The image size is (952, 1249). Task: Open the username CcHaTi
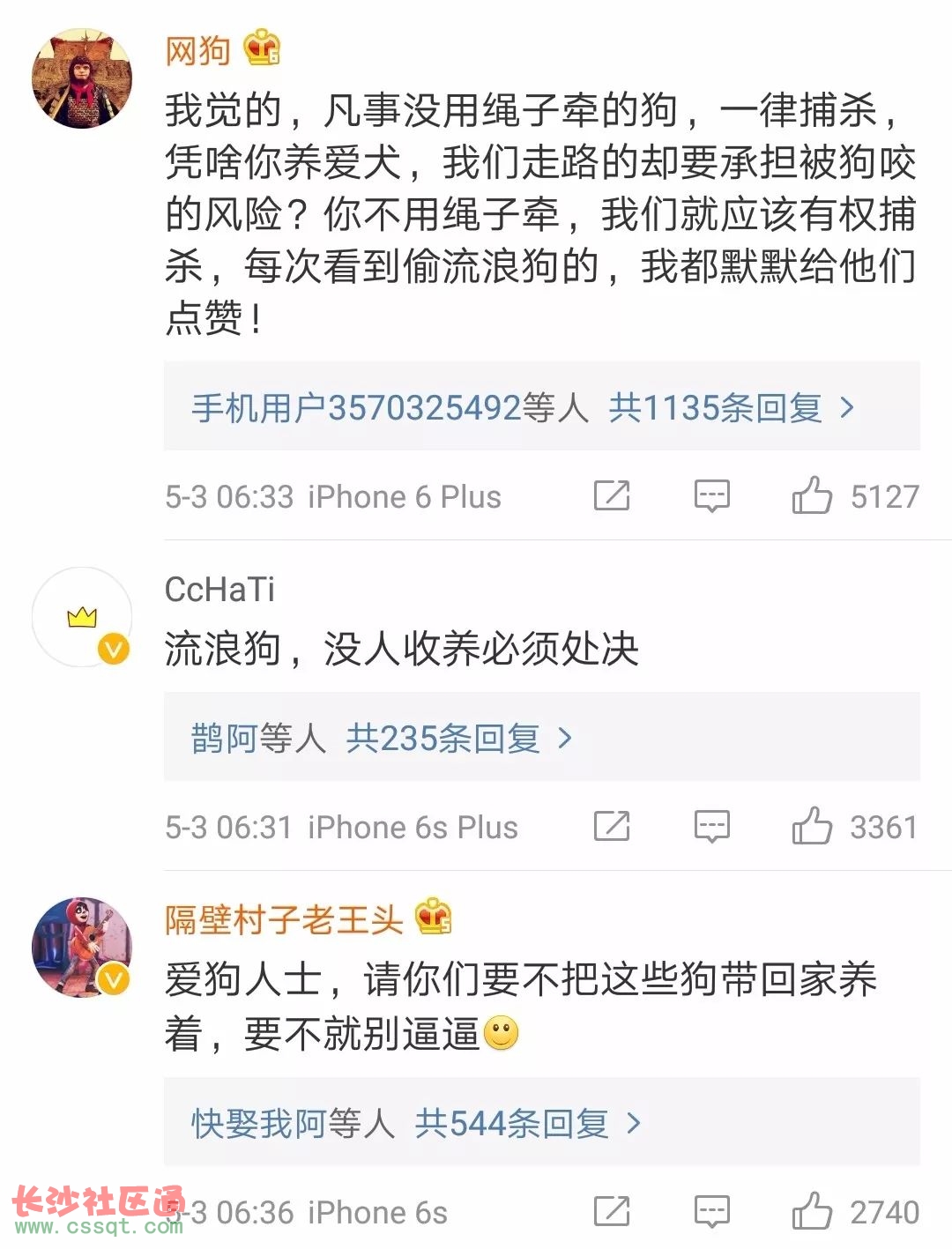point(220,590)
